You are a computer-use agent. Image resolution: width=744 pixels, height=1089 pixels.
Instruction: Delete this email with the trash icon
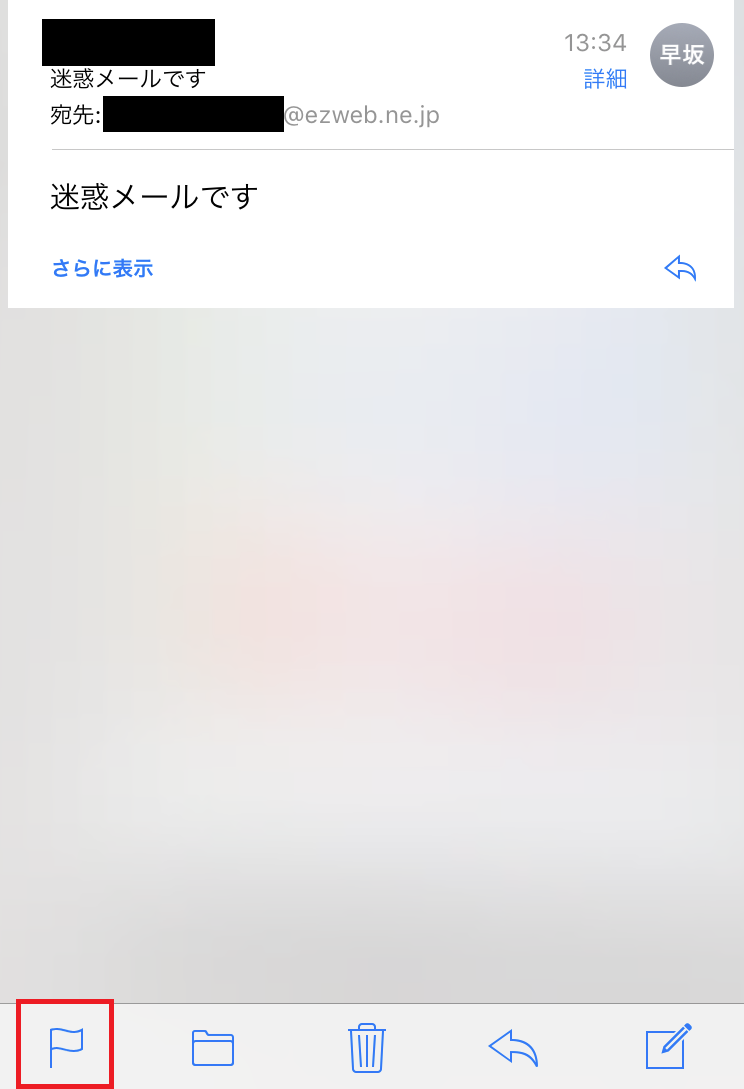366,1047
